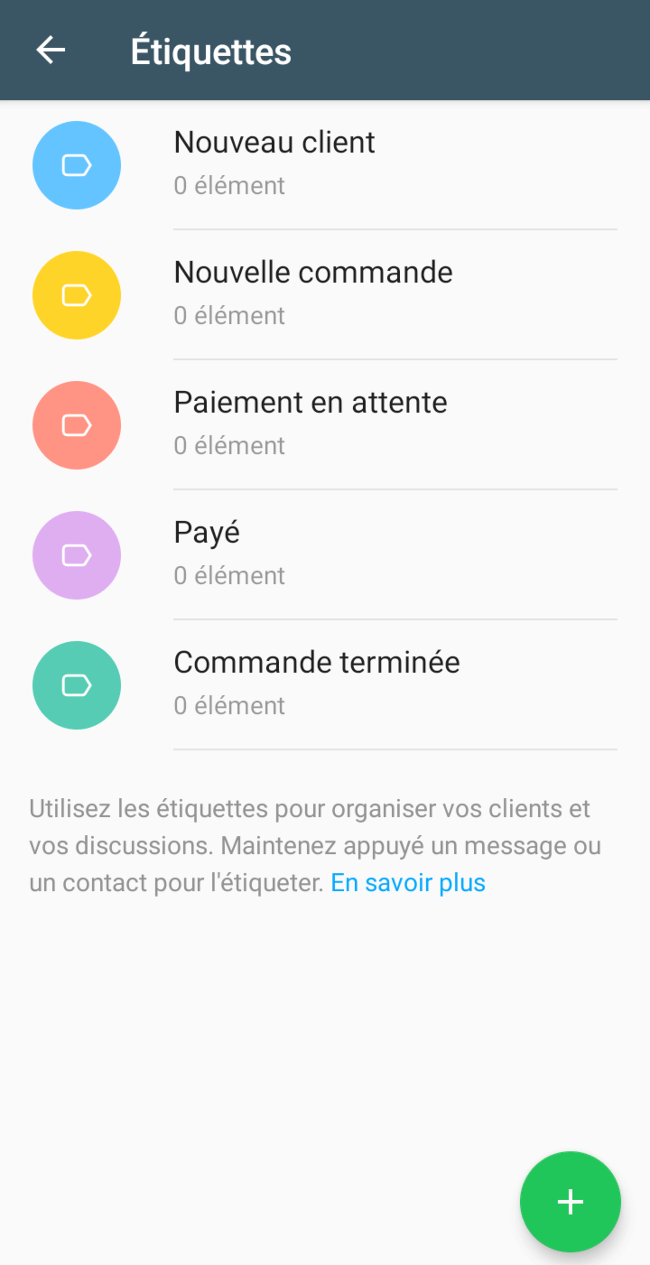Open the Payé label
650x1265 pixels.
coord(325,555)
